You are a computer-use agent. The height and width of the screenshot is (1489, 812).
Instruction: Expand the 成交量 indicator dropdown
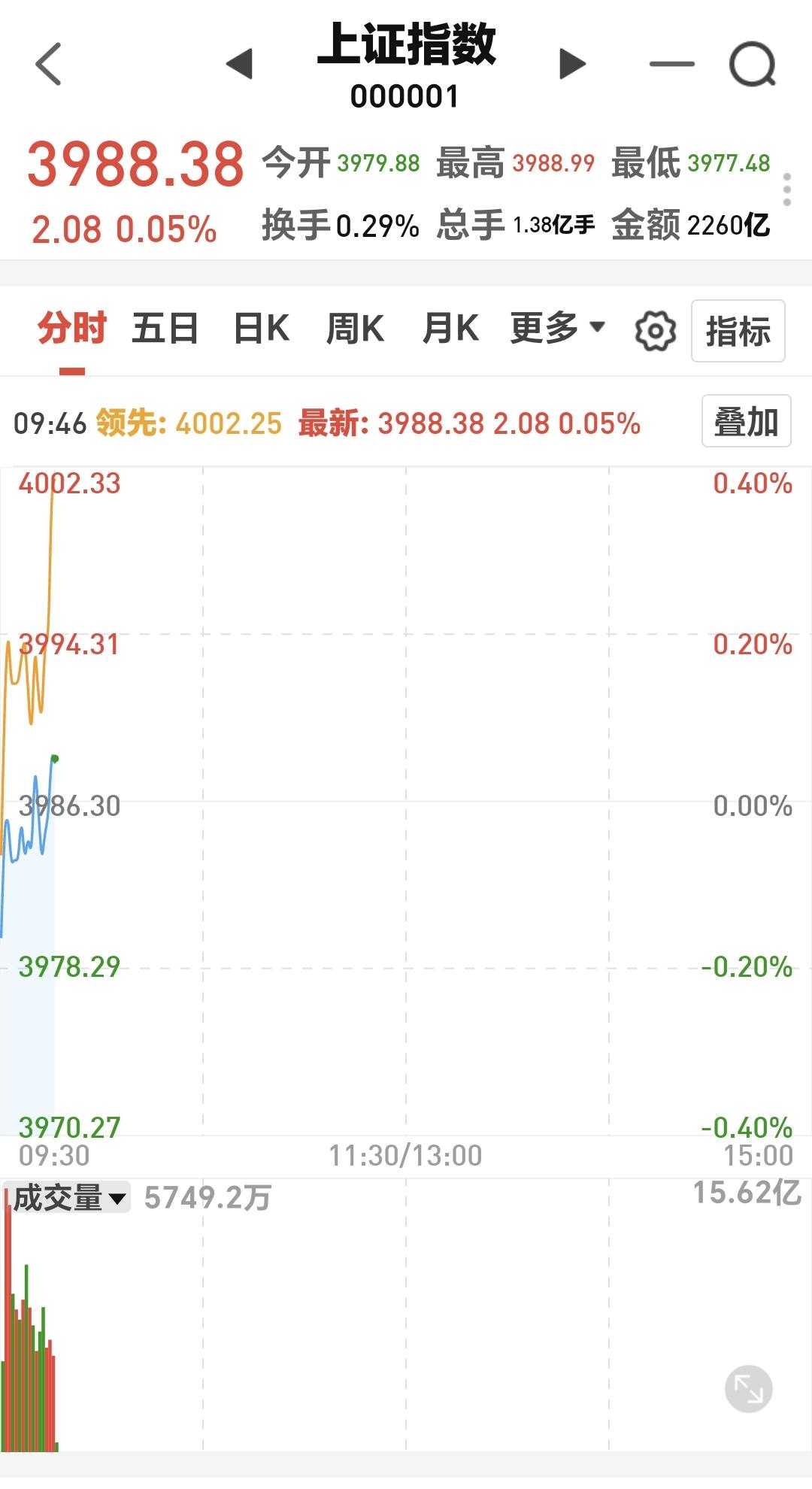click(x=69, y=1197)
